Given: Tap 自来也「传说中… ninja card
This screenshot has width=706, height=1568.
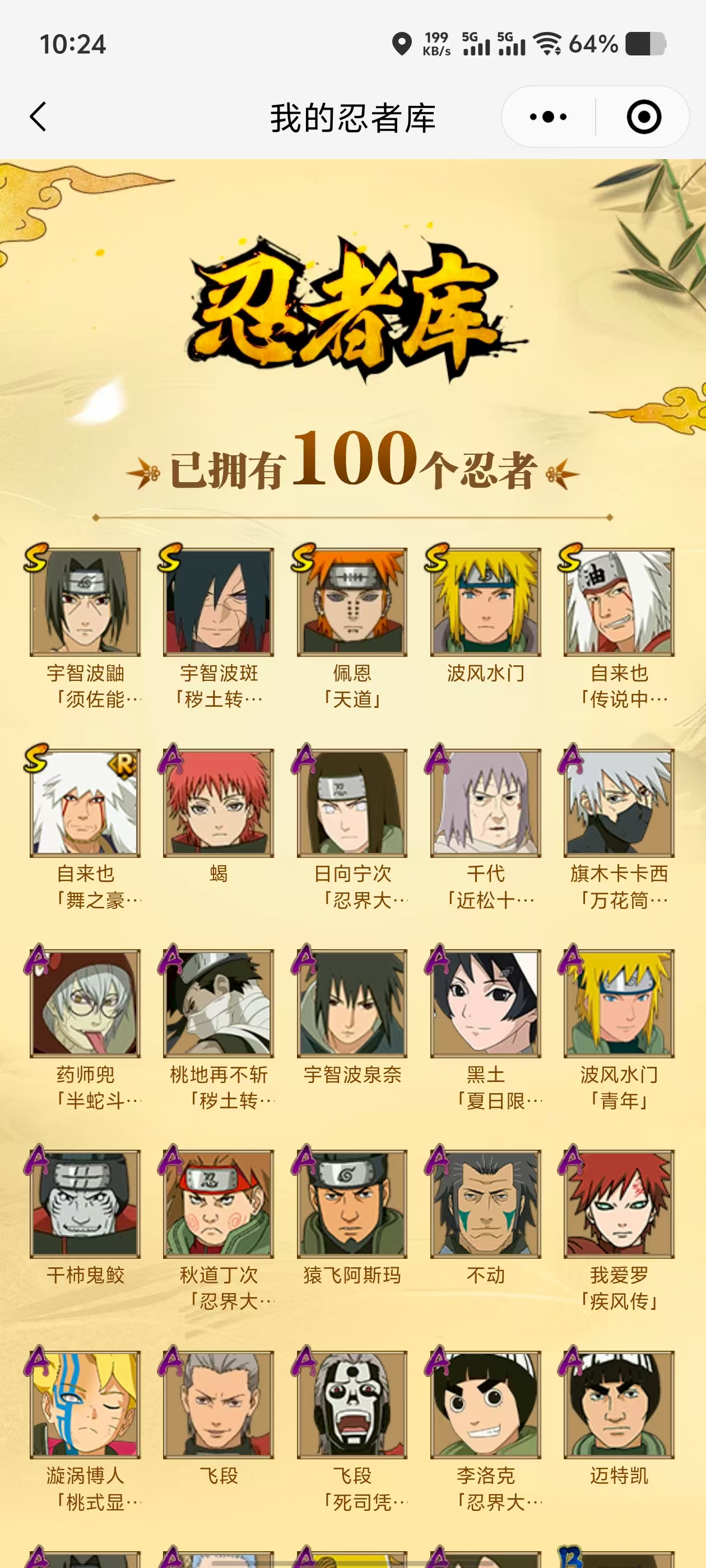Looking at the screenshot, I should [x=619, y=601].
